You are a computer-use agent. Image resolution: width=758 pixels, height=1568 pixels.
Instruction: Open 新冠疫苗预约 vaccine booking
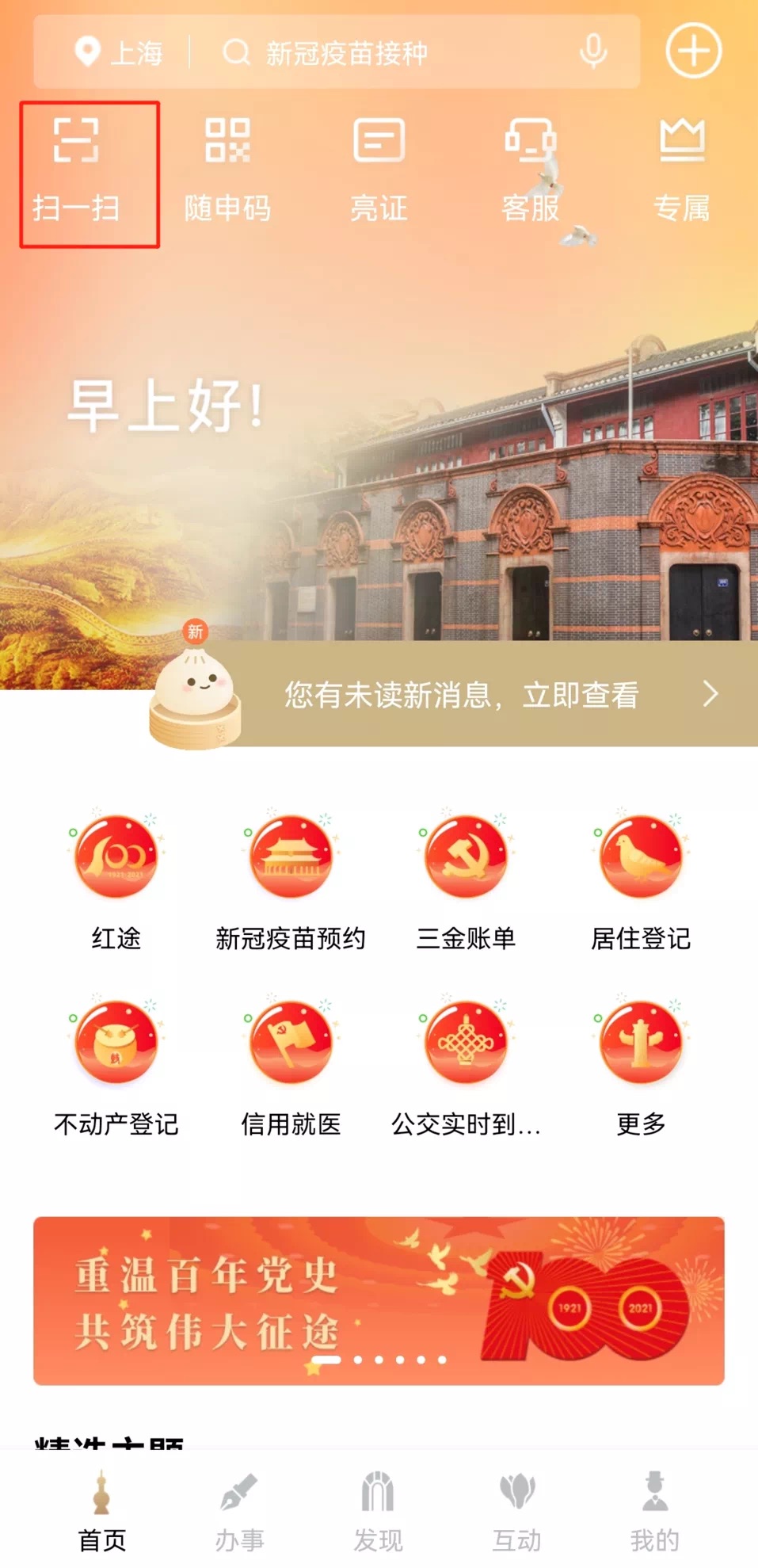click(291, 881)
